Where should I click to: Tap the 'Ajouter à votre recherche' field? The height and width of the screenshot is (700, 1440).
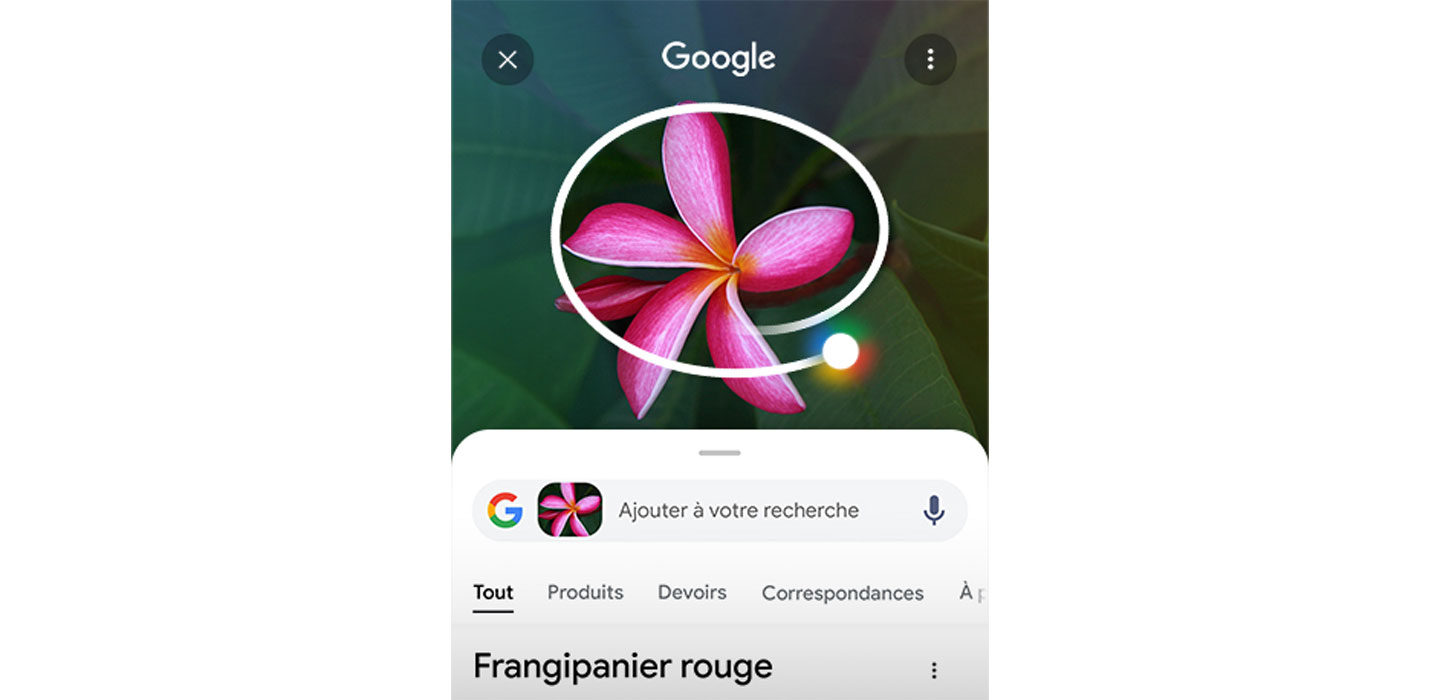[x=738, y=510]
